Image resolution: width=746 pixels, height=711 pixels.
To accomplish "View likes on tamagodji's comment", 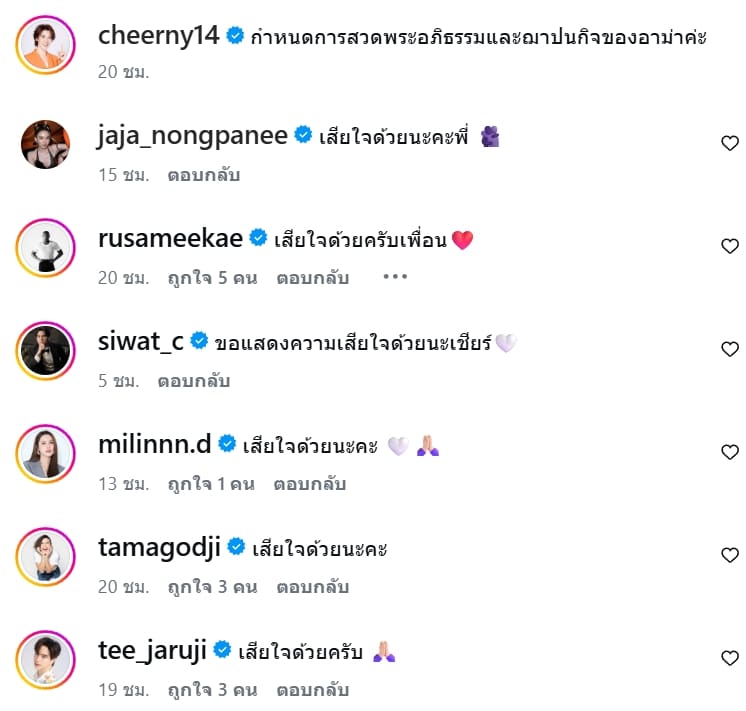I will pos(212,587).
